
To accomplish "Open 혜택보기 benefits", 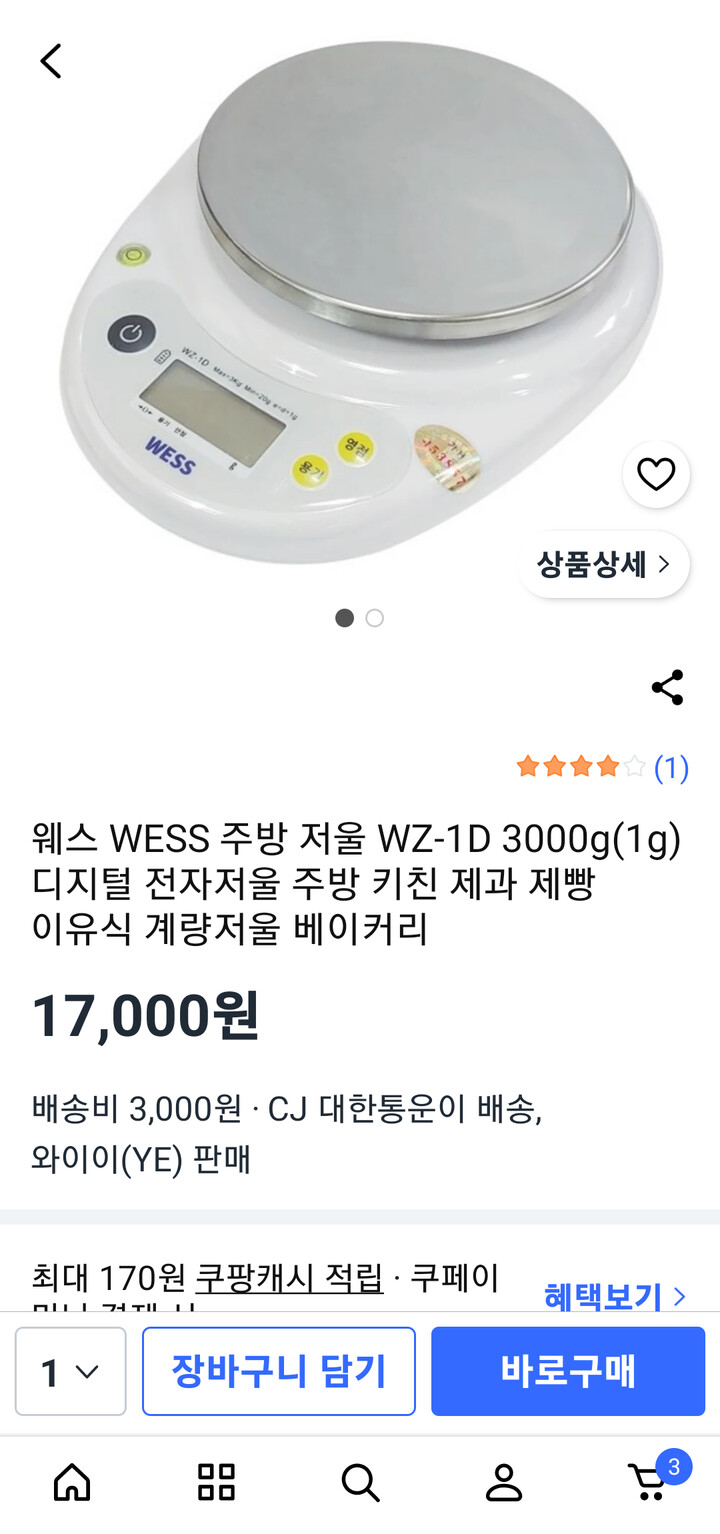I will tap(616, 1296).
